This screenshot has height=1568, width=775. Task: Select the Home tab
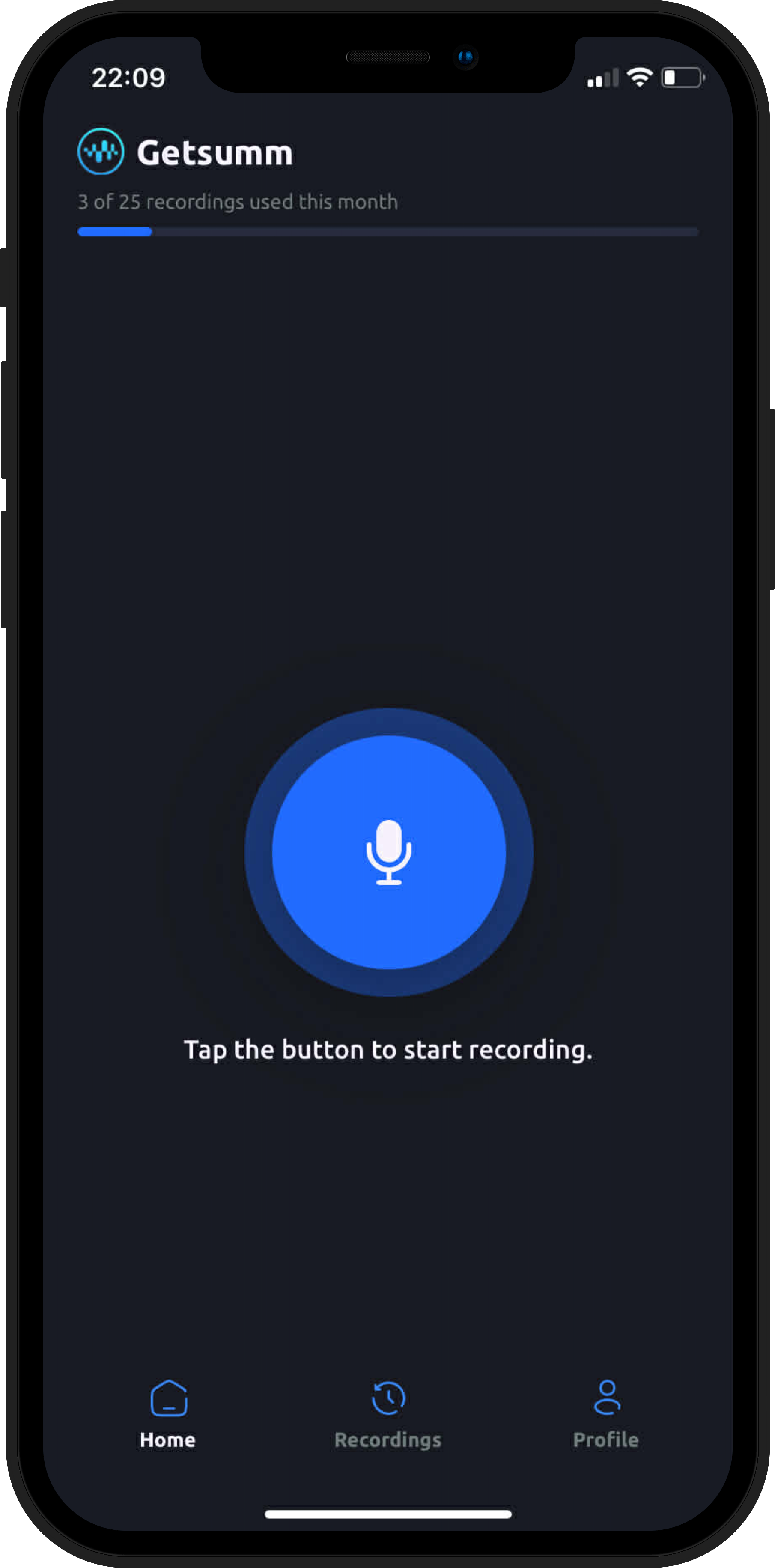click(168, 1414)
